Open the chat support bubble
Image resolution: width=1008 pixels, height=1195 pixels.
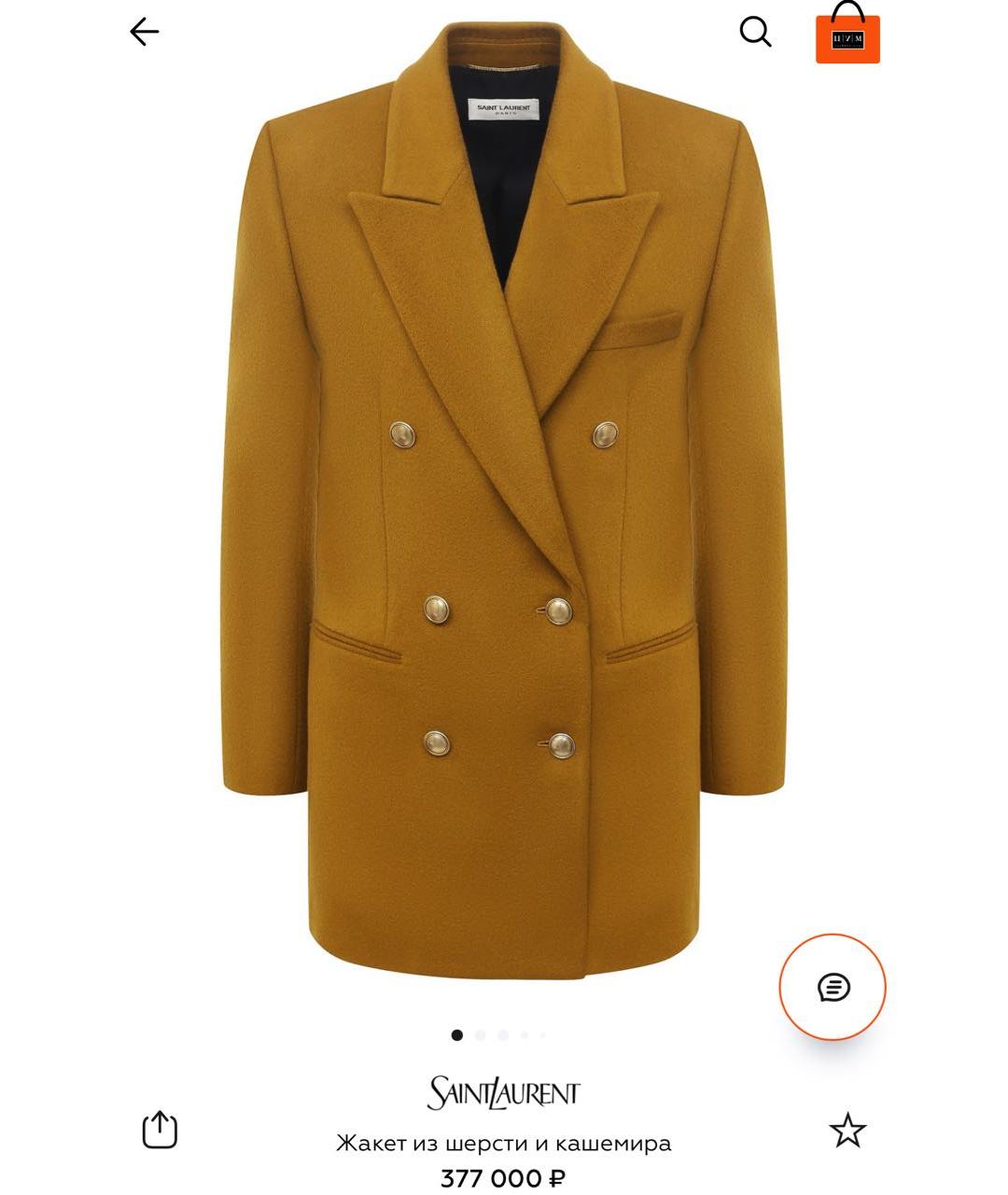point(833,987)
